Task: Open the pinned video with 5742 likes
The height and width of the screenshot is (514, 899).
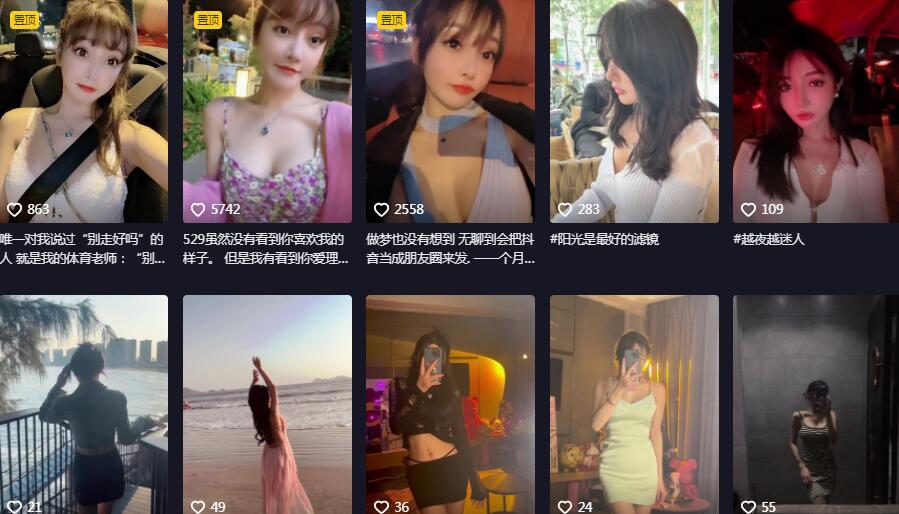Action: [267, 110]
